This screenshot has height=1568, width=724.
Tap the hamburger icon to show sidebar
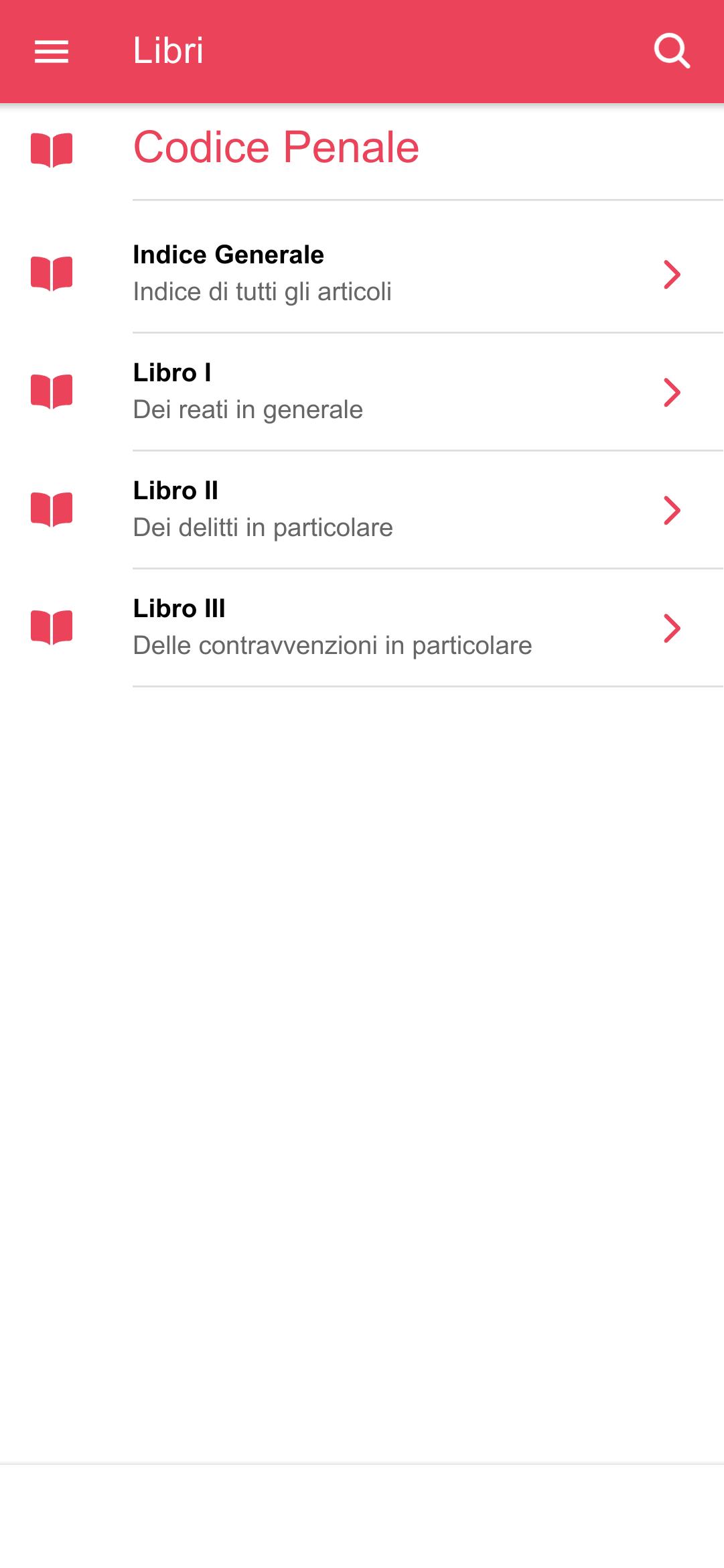[51, 52]
